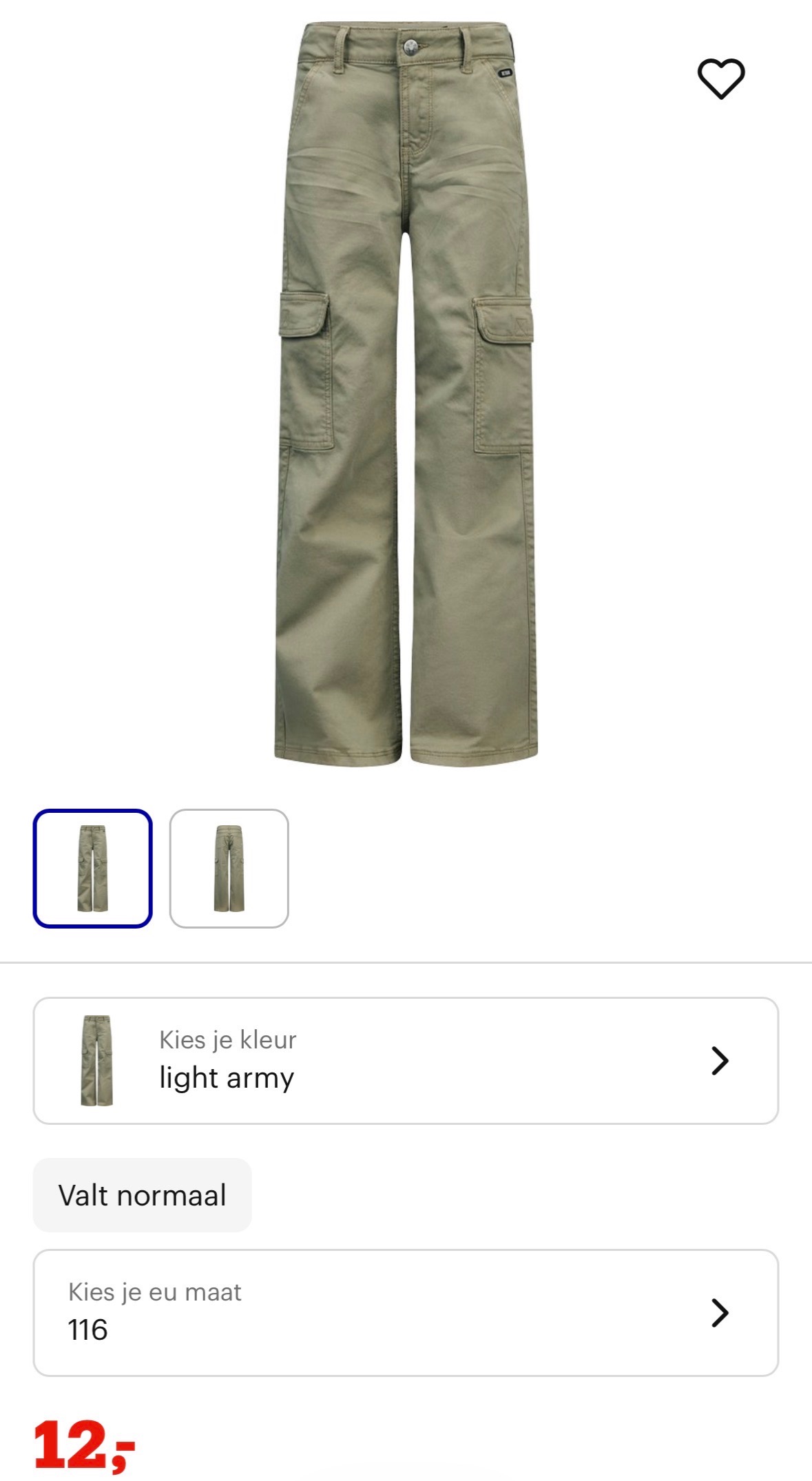Click the "light army" color label
The height and width of the screenshot is (1481, 812).
pyautogui.click(x=227, y=1079)
